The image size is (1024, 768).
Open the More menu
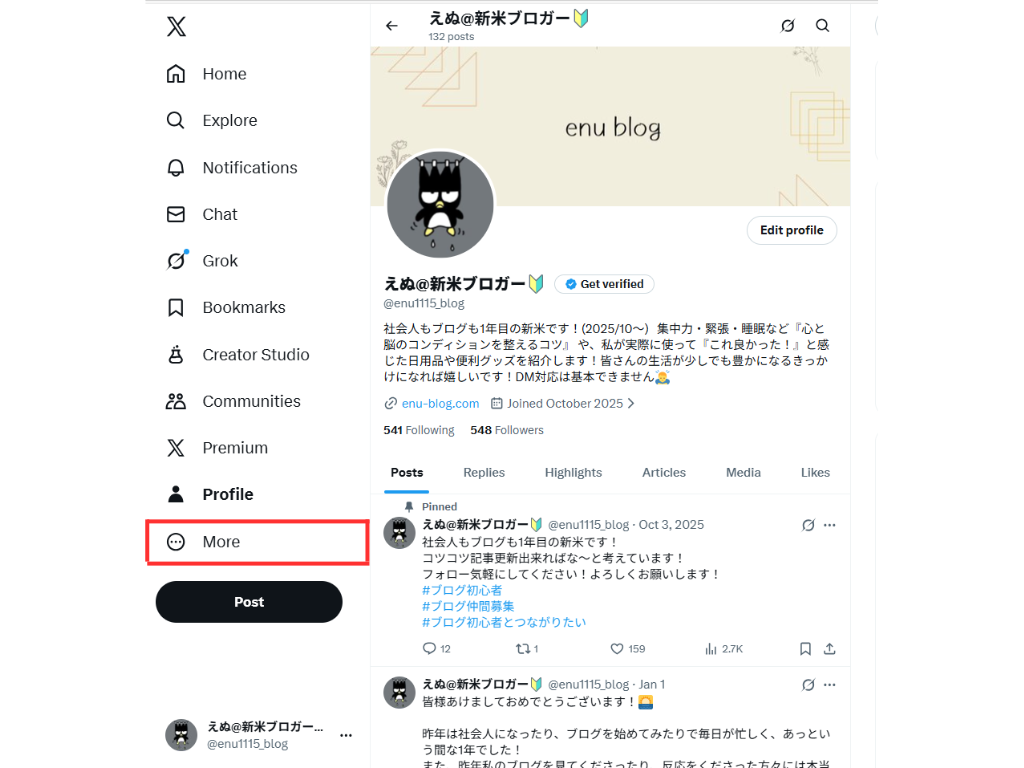[x=221, y=542]
